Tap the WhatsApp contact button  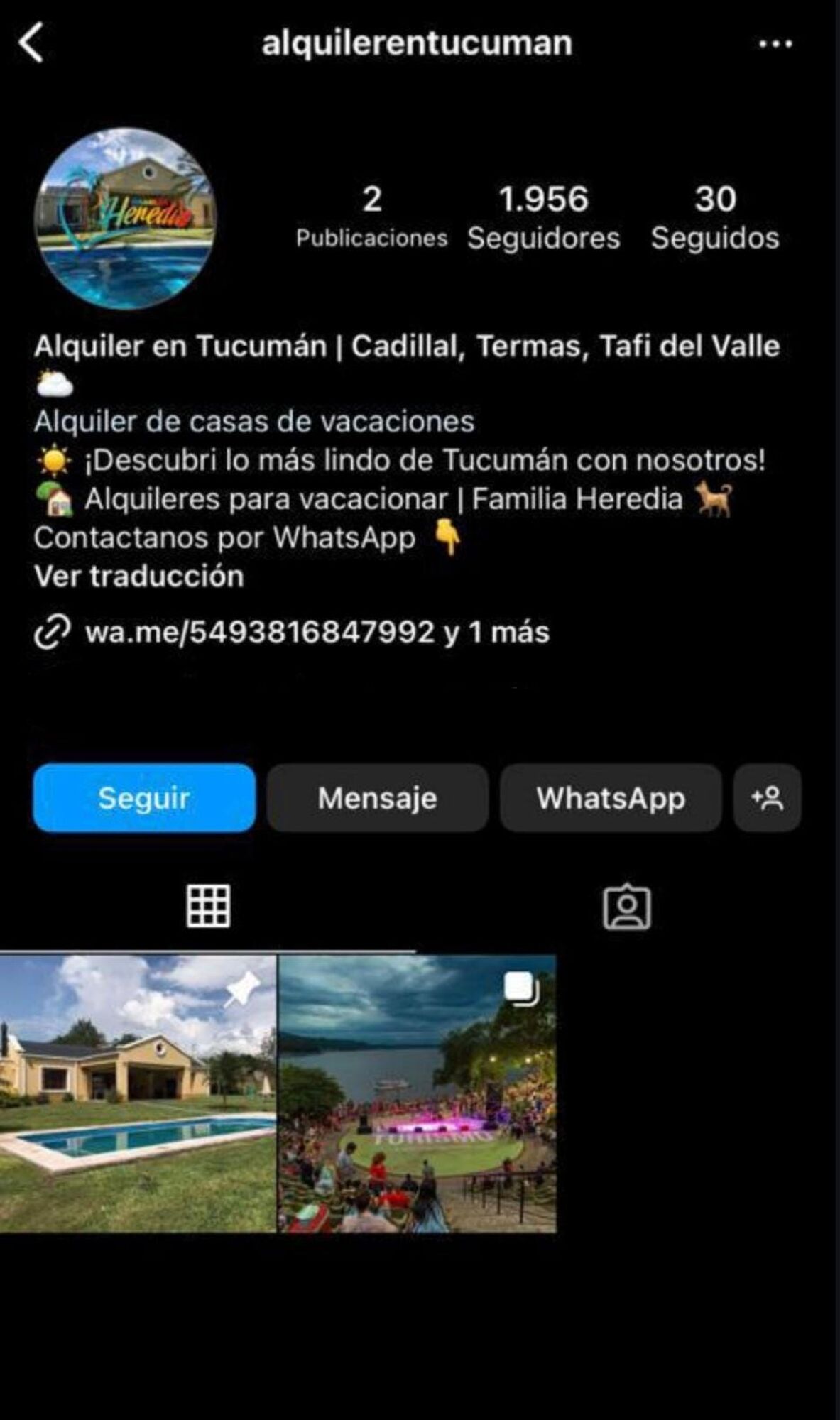611,798
